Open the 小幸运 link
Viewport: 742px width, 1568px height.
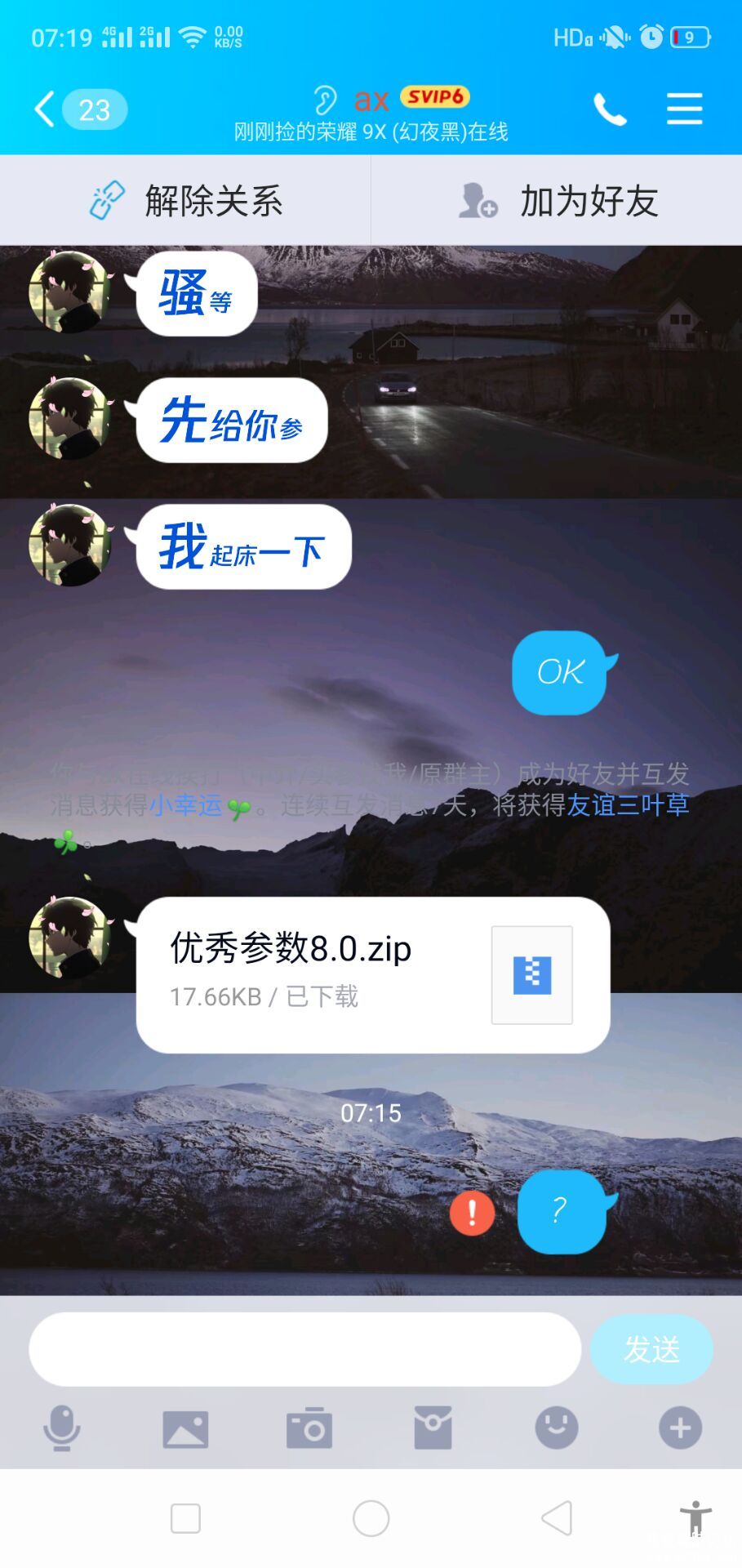(x=184, y=806)
